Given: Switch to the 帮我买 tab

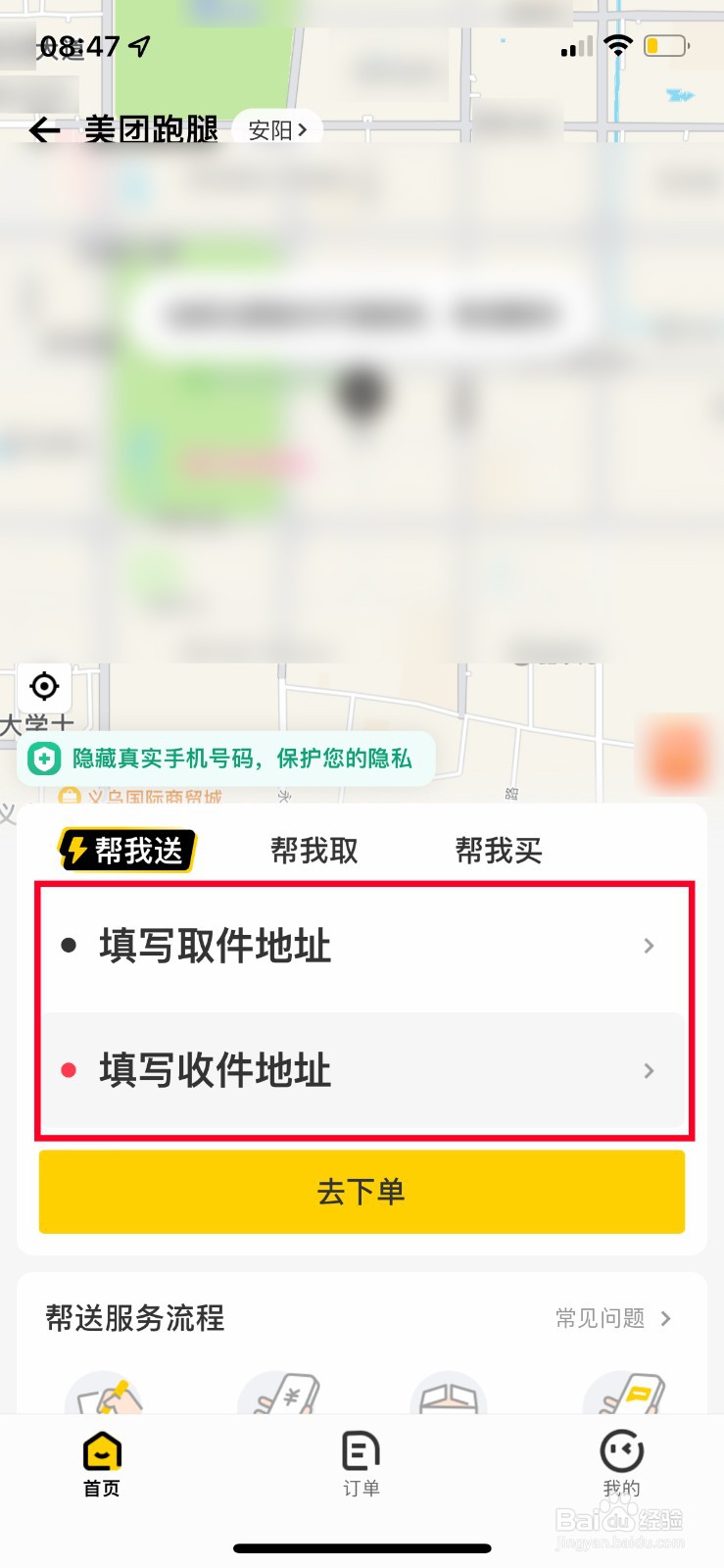Looking at the screenshot, I should 498,849.
